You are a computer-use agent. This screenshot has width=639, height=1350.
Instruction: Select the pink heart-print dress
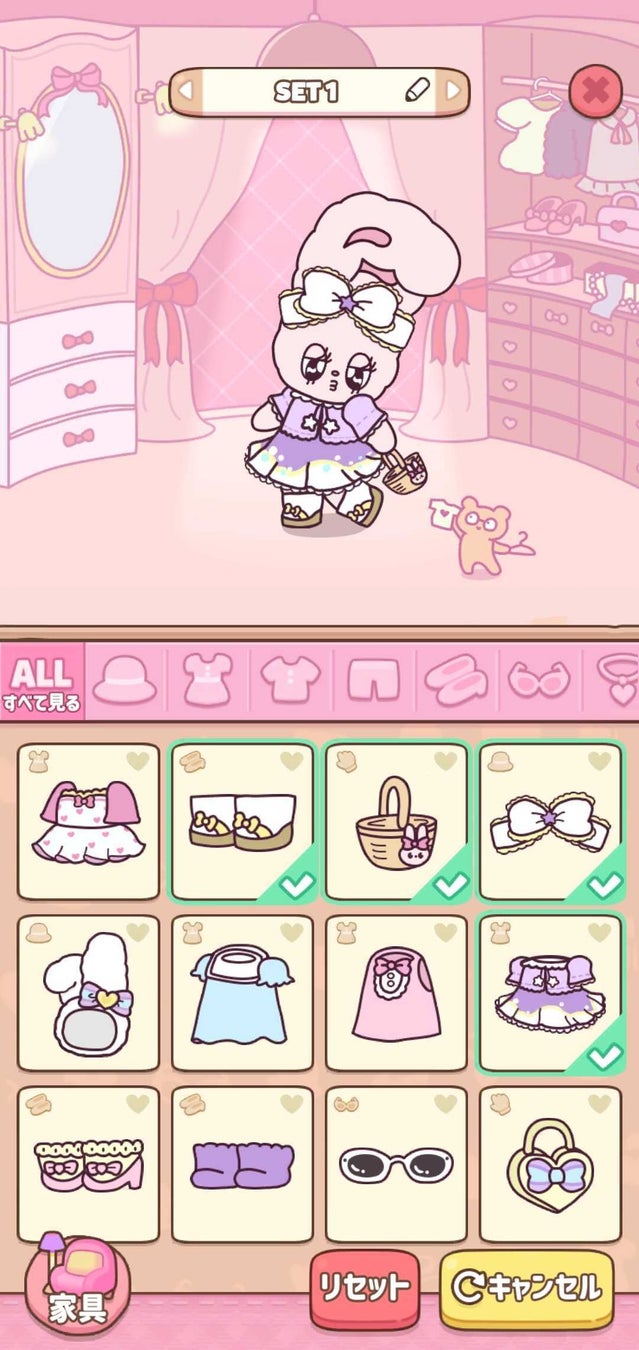(x=88, y=822)
